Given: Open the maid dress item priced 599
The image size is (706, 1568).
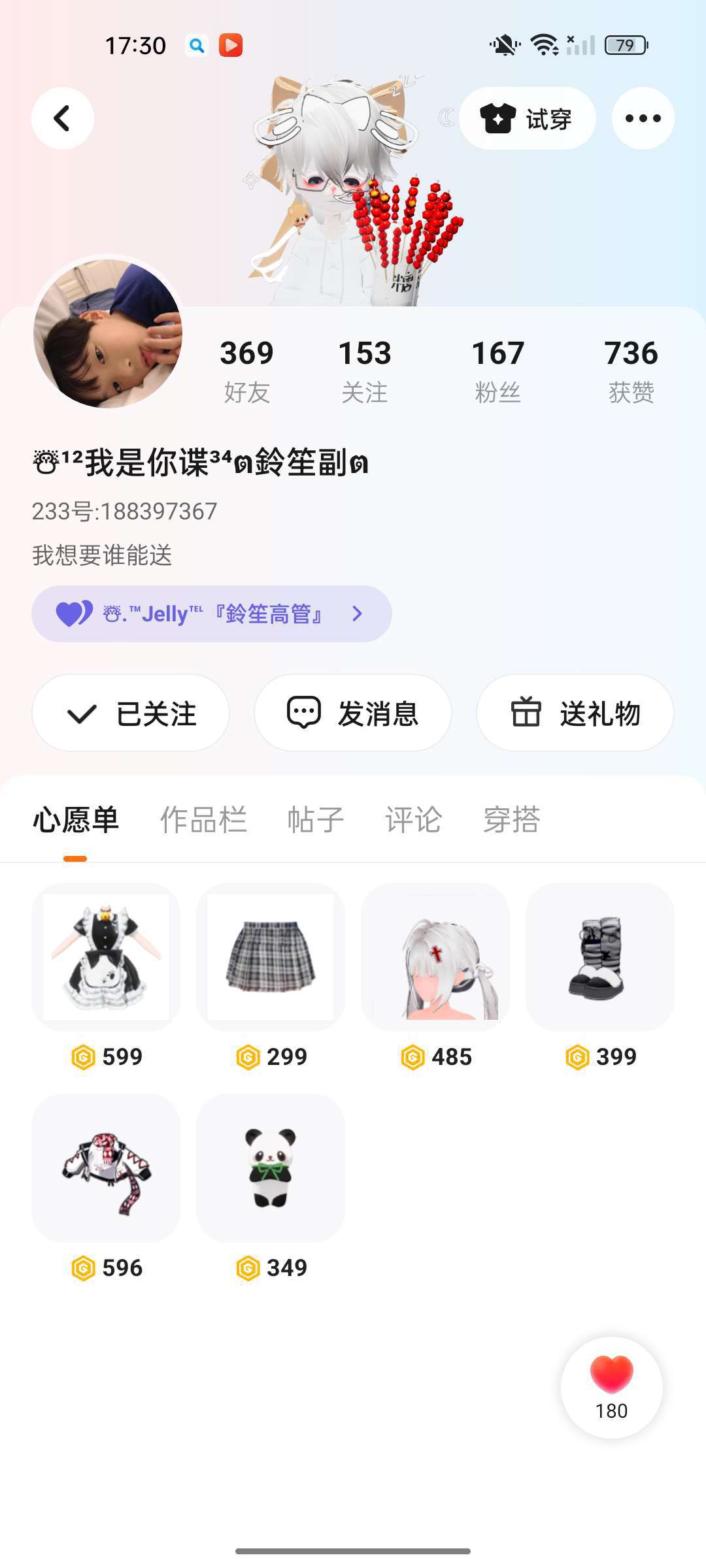Looking at the screenshot, I should [106, 957].
